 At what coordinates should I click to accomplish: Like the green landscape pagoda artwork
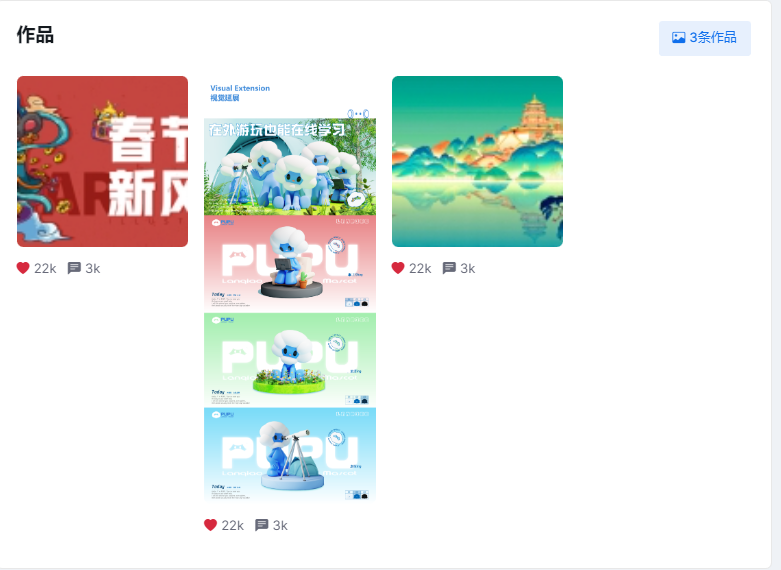[x=398, y=268]
